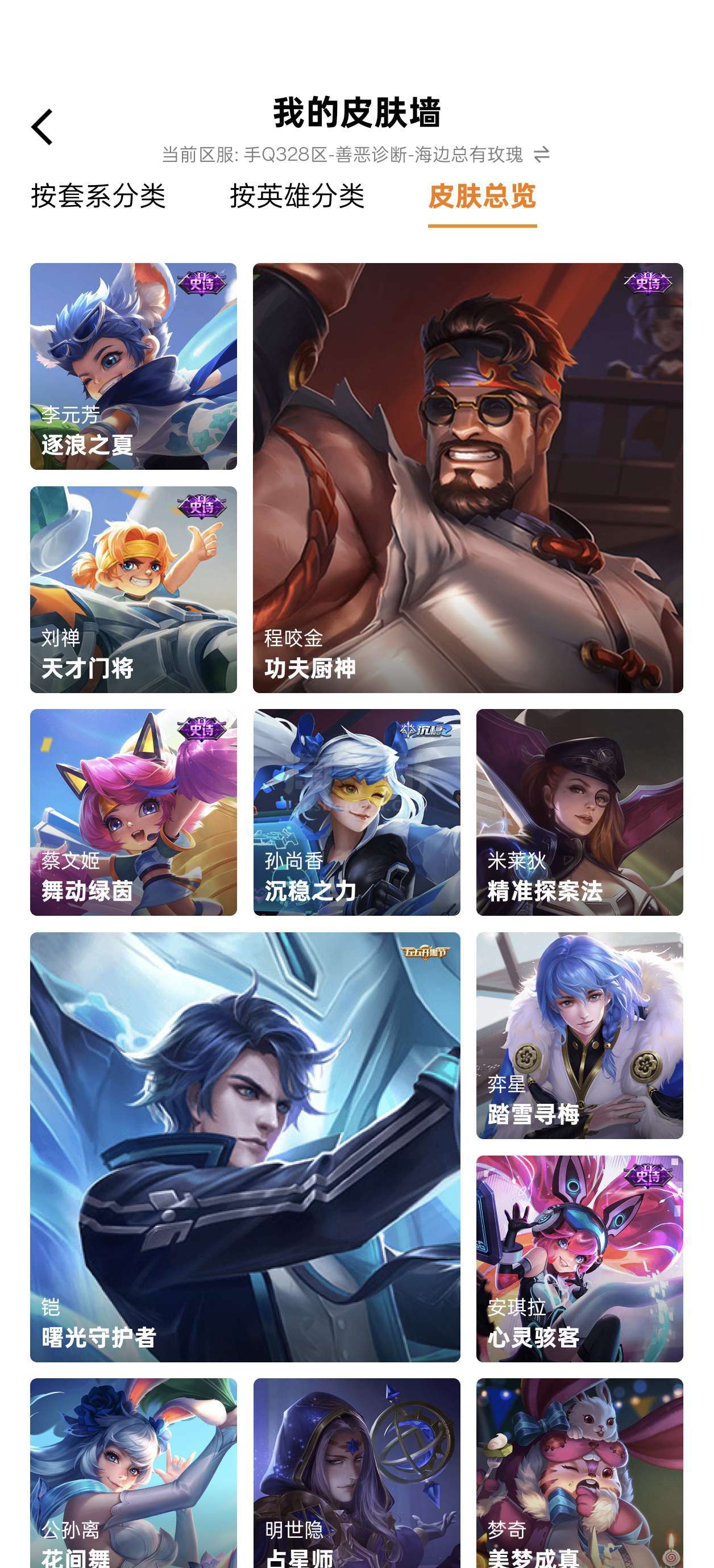Tap 安琪拉 心灵骇客 skin card

(x=579, y=1258)
